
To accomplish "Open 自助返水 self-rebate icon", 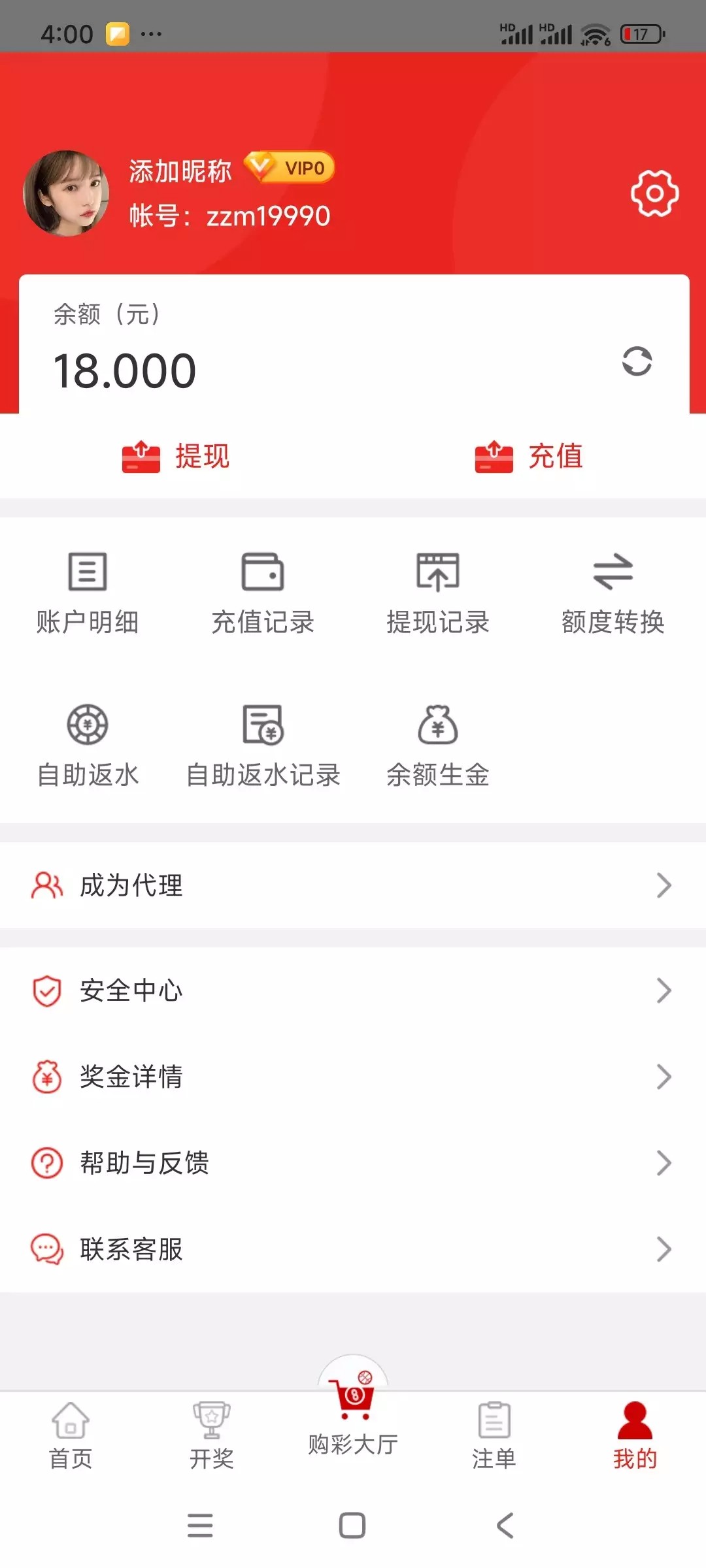I will [87, 743].
